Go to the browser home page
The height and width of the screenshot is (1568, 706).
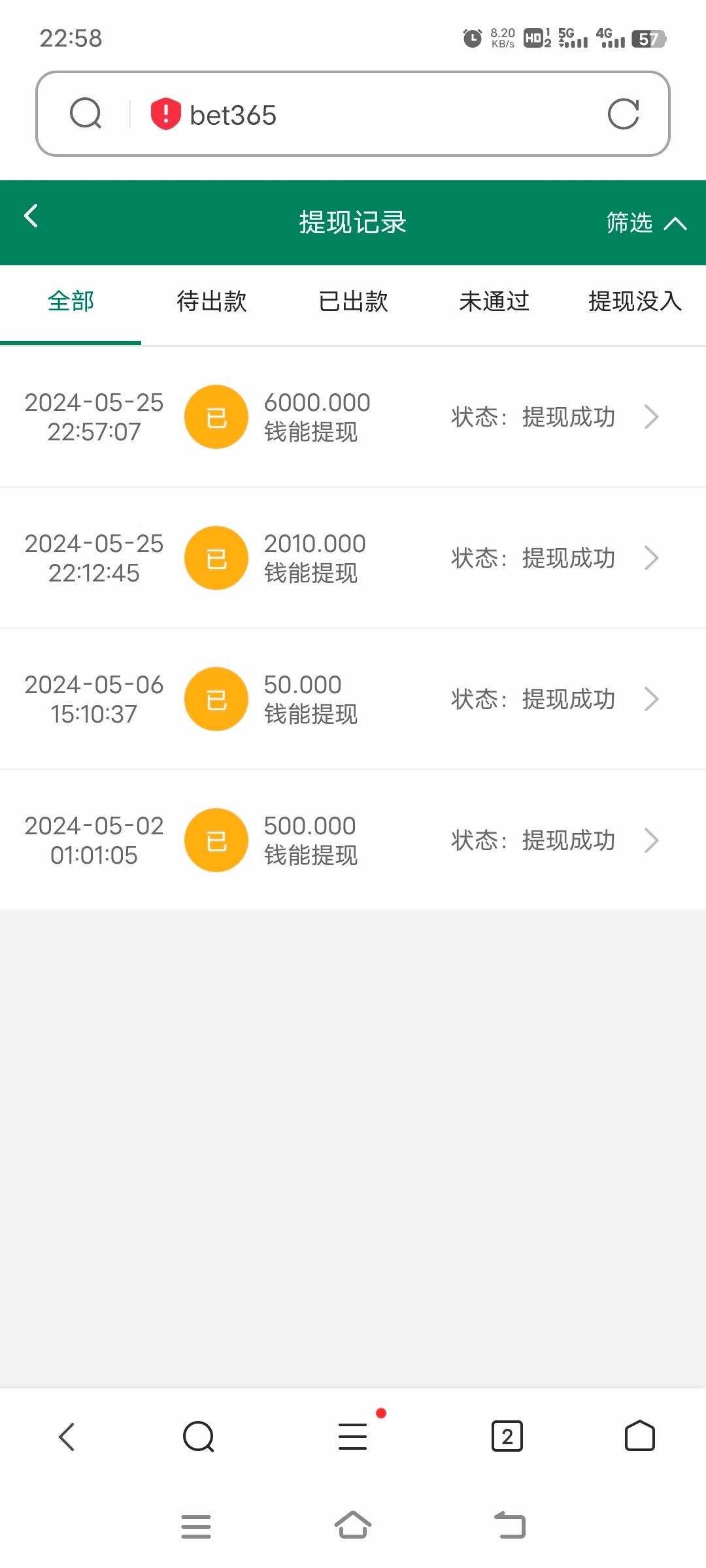pos(640,1436)
